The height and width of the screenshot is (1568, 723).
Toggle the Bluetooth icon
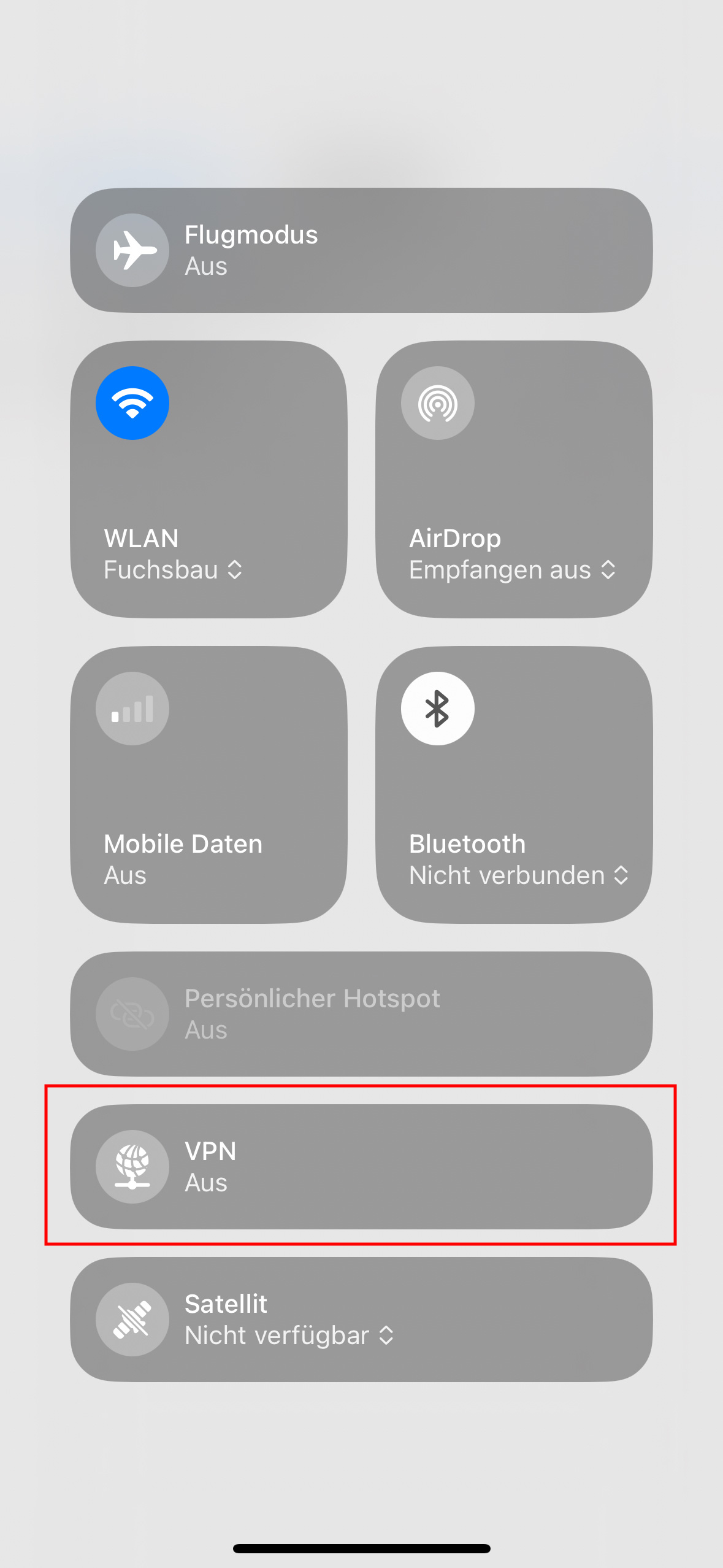(x=437, y=709)
